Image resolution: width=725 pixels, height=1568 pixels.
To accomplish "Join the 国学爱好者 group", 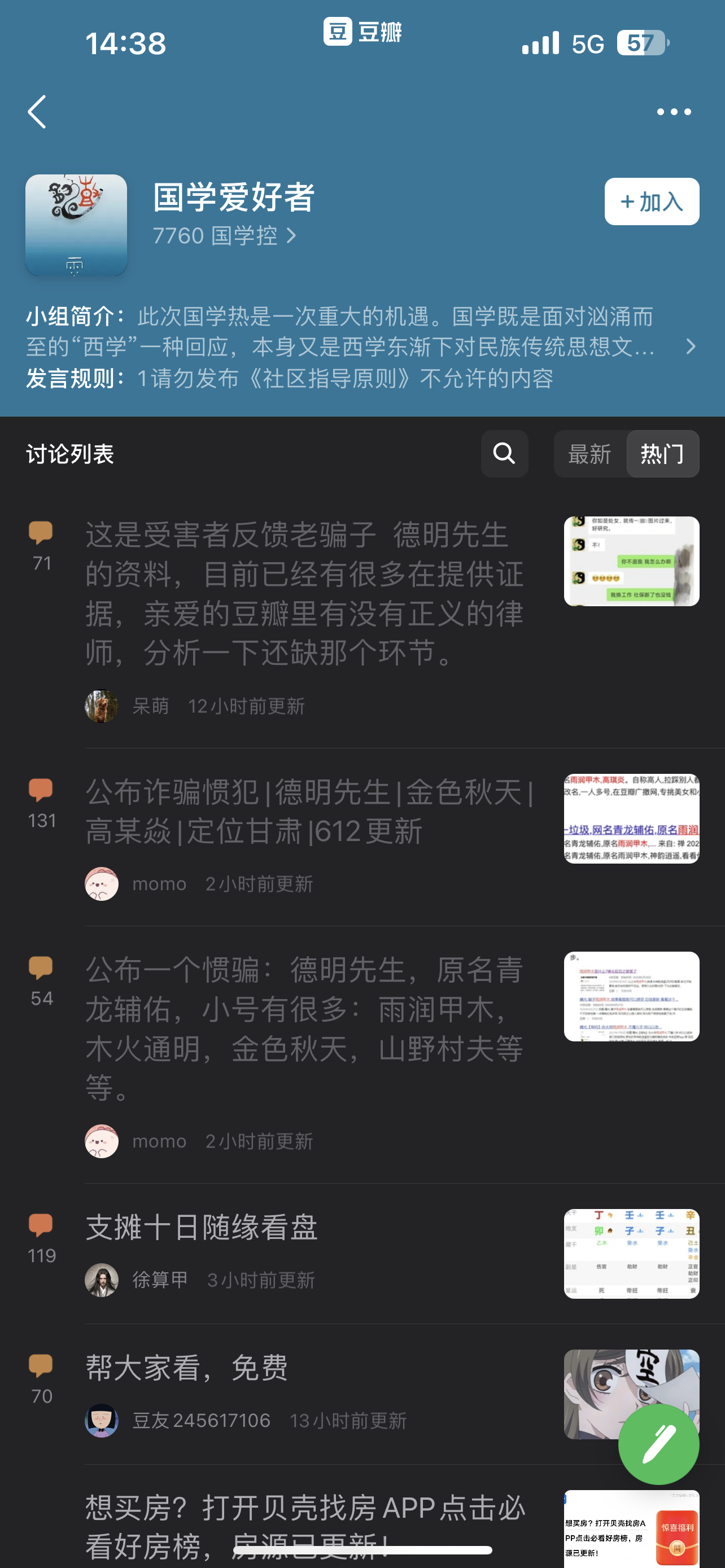I will coord(650,202).
